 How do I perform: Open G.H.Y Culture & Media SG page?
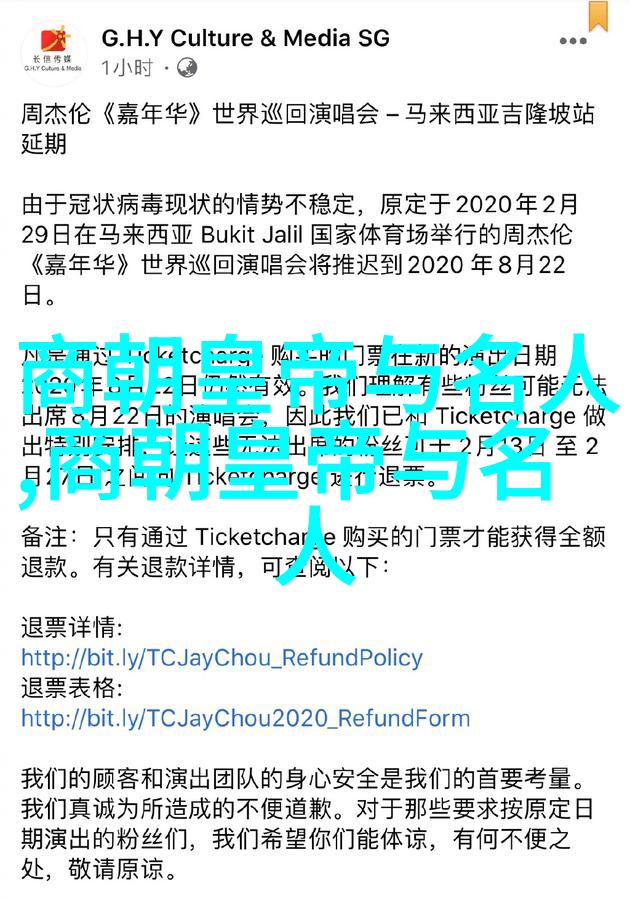(245, 38)
